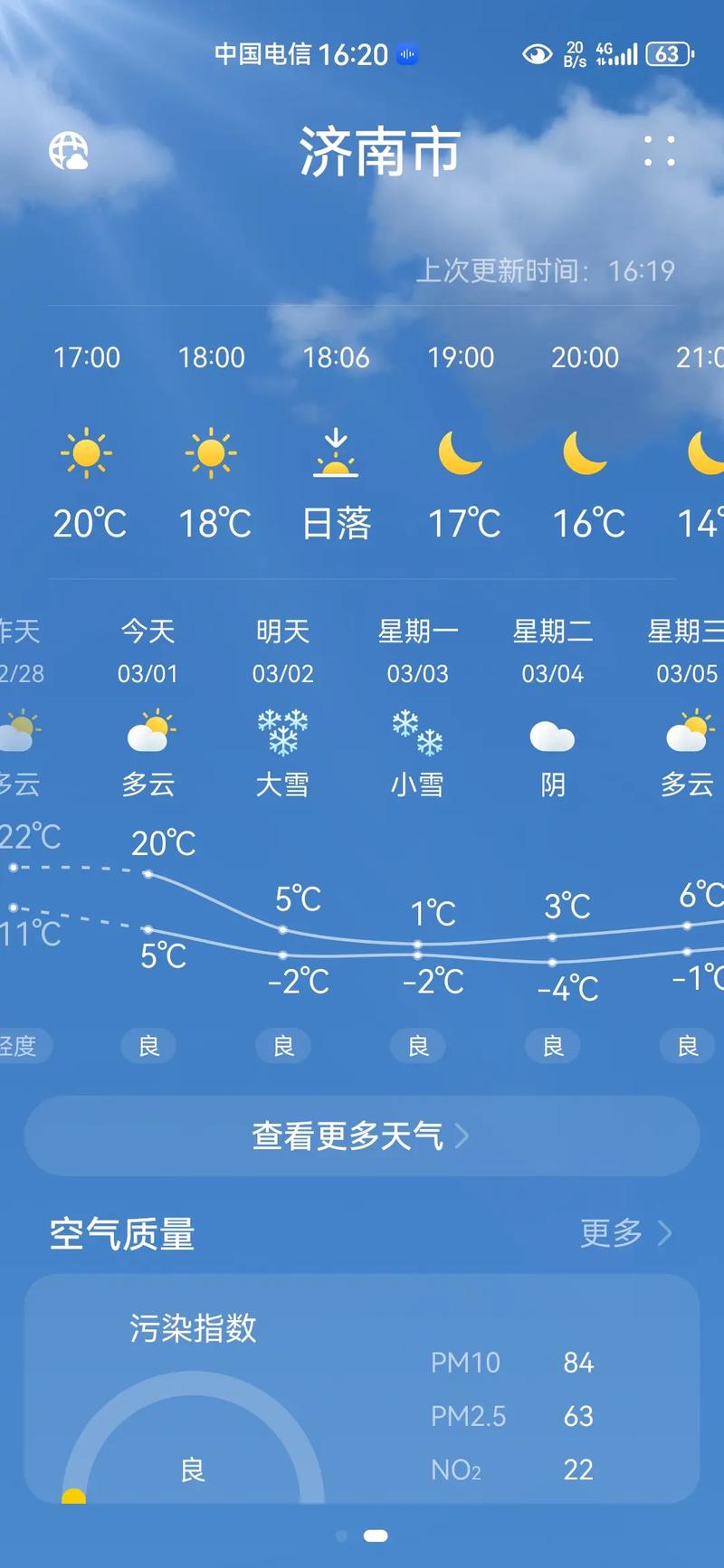Select the 今天 03/01 forecast column
Screen dimensions: 724x1568
click(148, 651)
